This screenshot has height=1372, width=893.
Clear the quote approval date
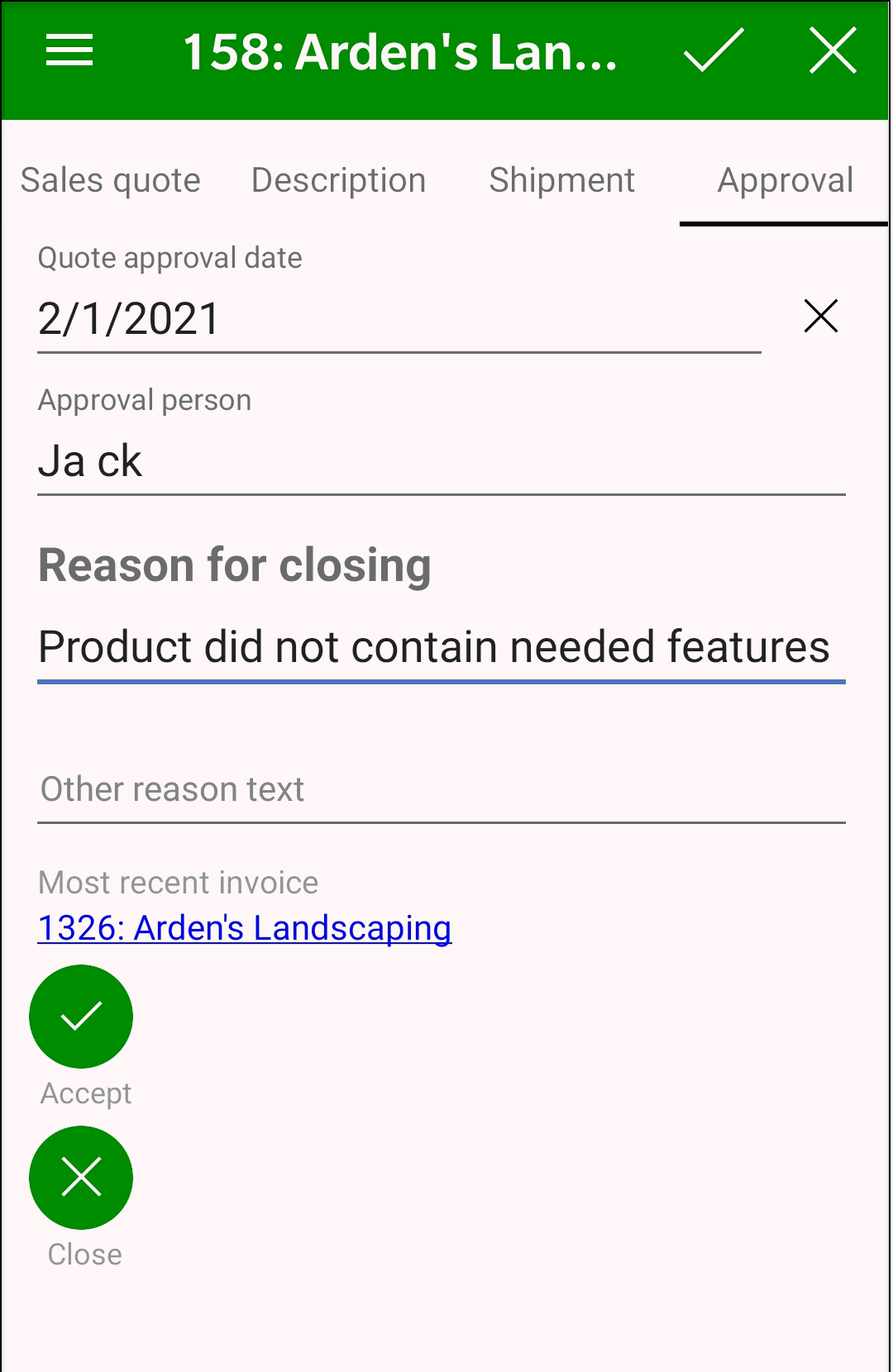click(820, 317)
